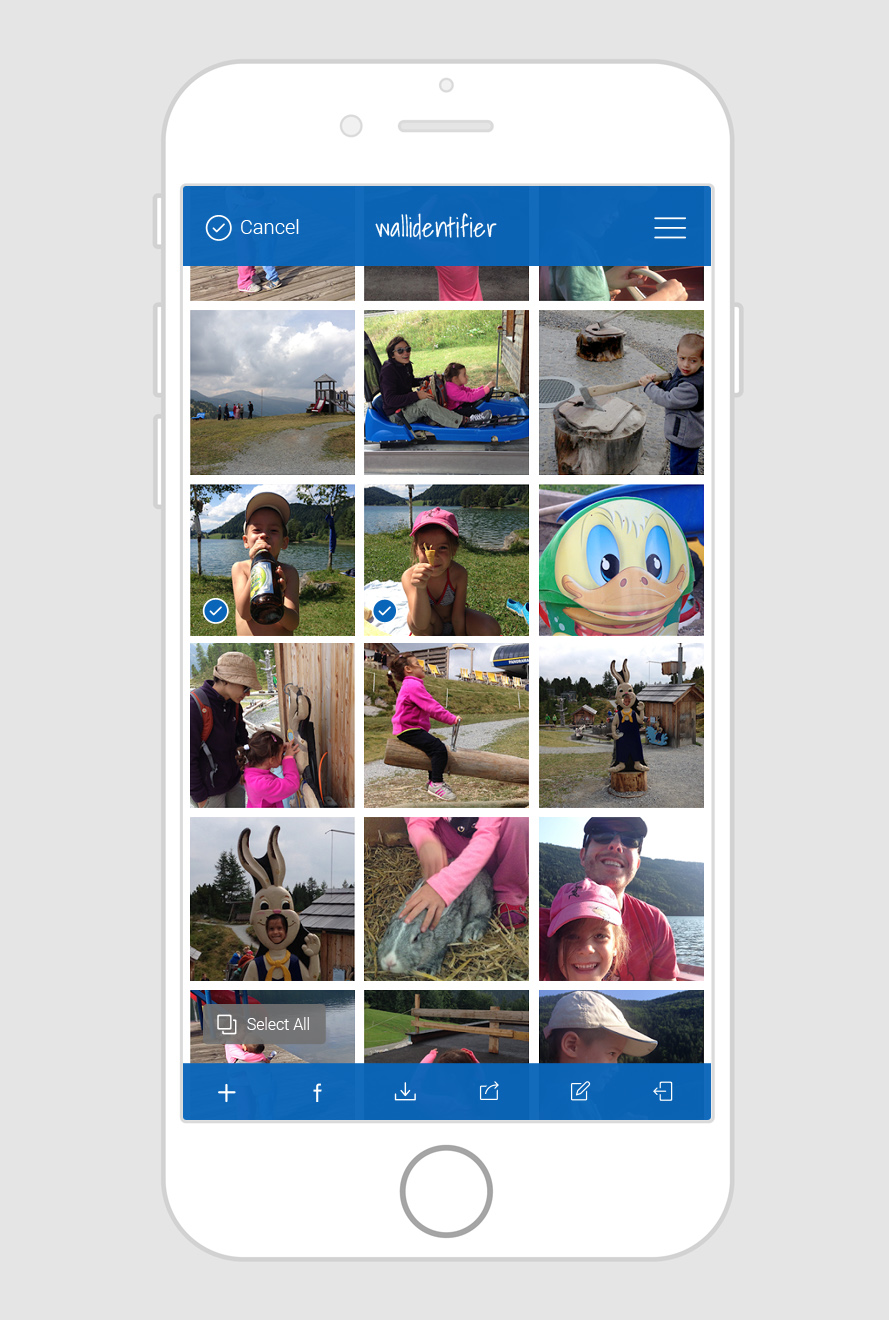Edit the selected photos
Viewport: 889px width, 1320px height.
580,1092
